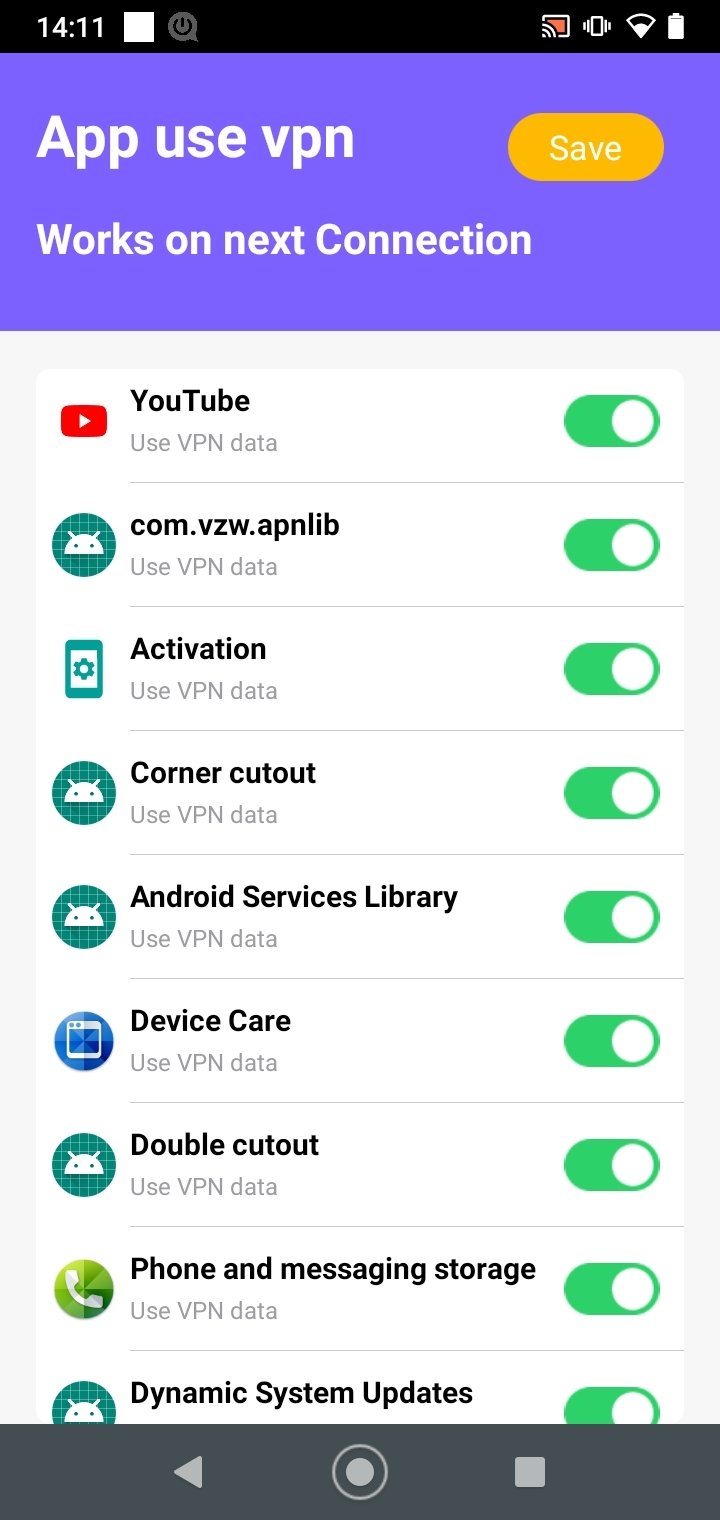Switch off VPN for Corner cutout
The image size is (720, 1520).
(612, 793)
